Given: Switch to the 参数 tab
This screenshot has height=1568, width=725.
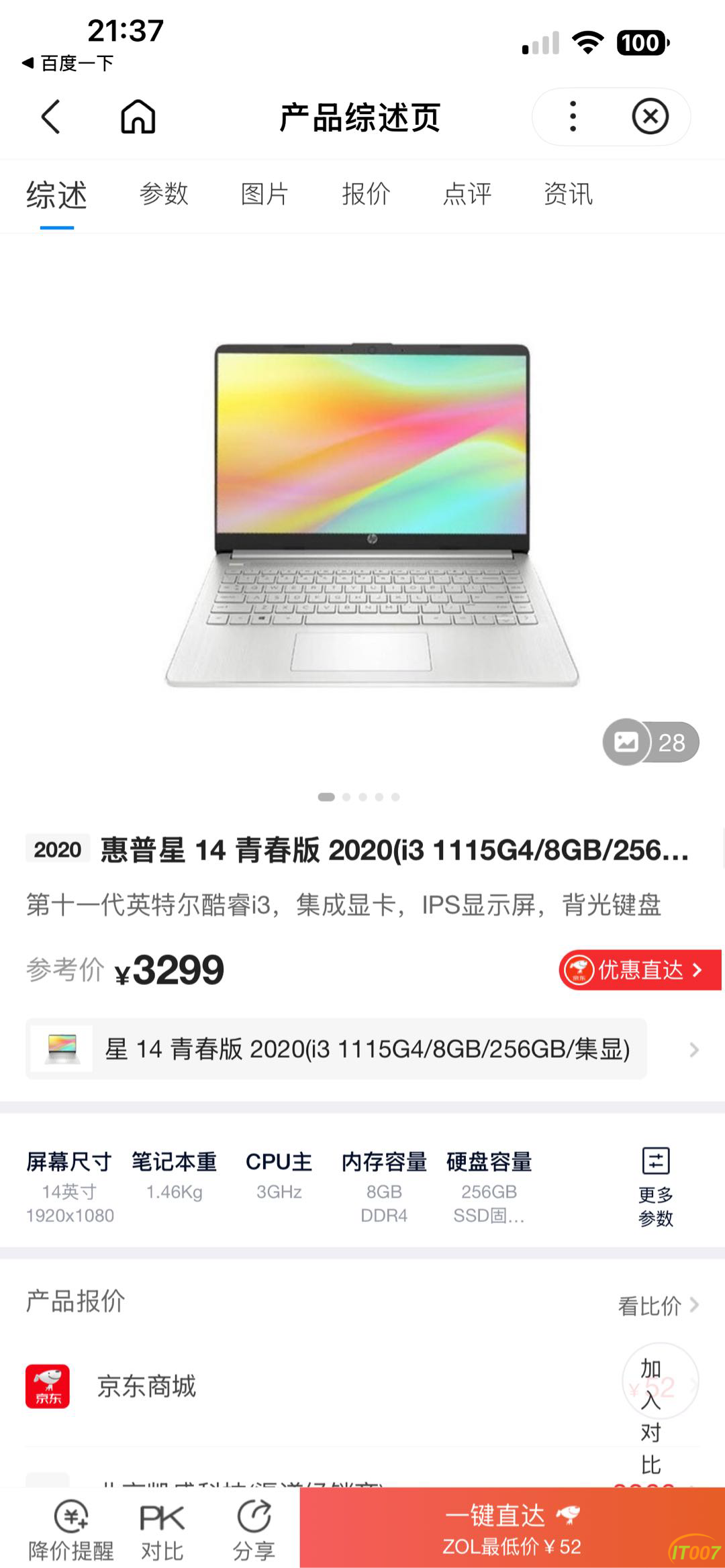Looking at the screenshot, I should click(x=164, y=195).
